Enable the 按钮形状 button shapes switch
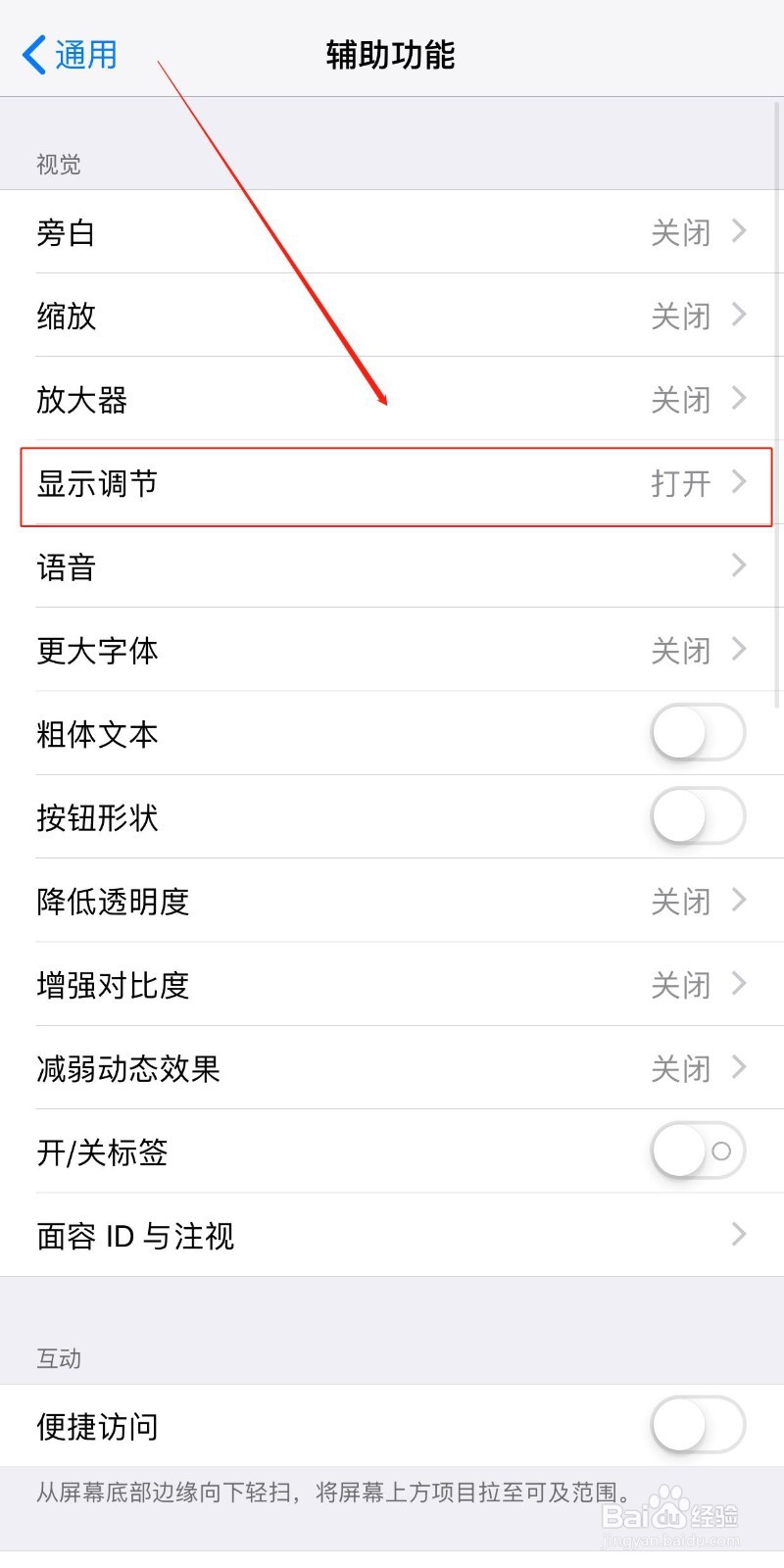The width and height of the screenshot is (784, 1568). click(x=697, y=816)
